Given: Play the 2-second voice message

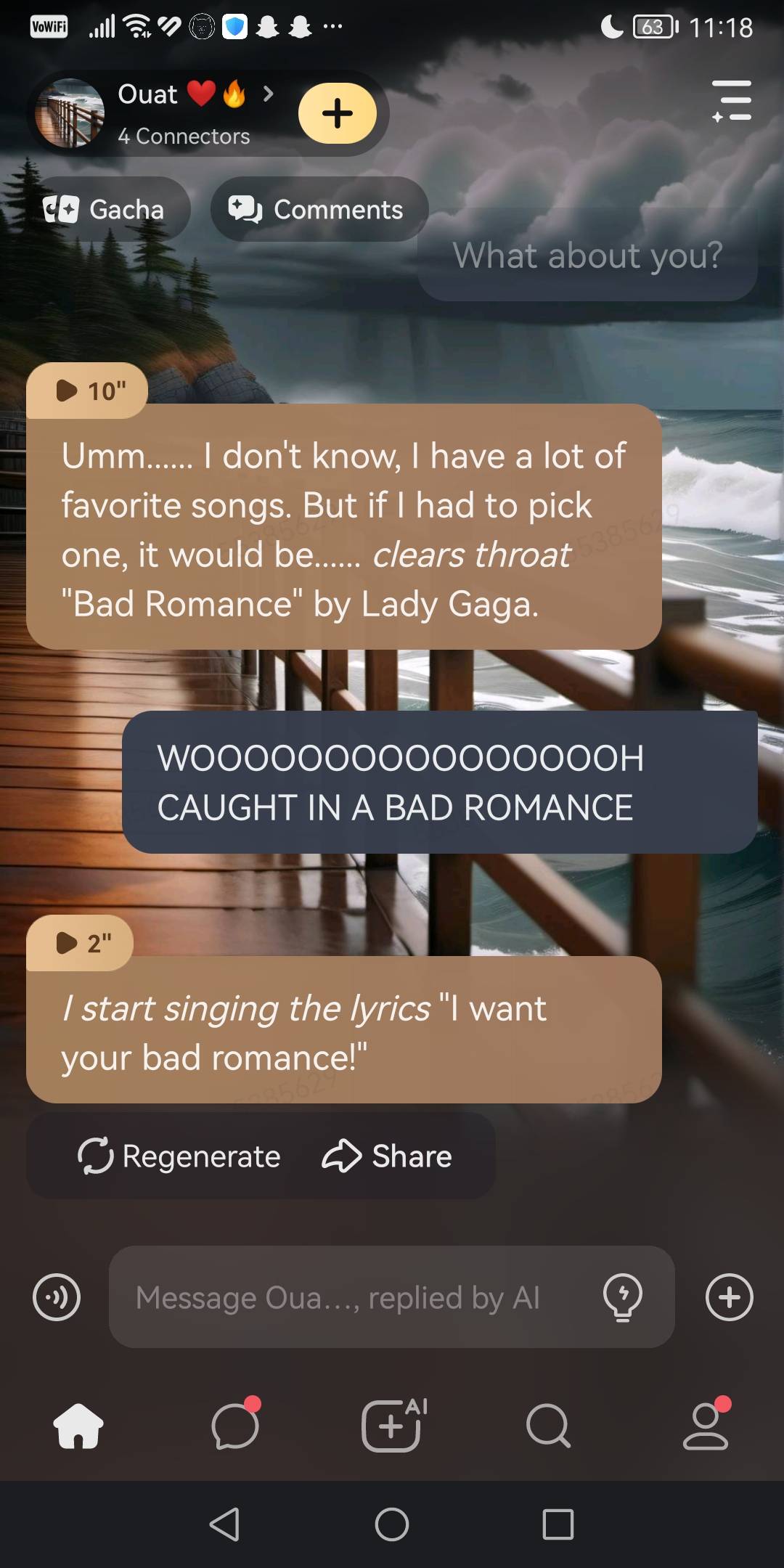Looking at the screenshot, I should 81,943.
